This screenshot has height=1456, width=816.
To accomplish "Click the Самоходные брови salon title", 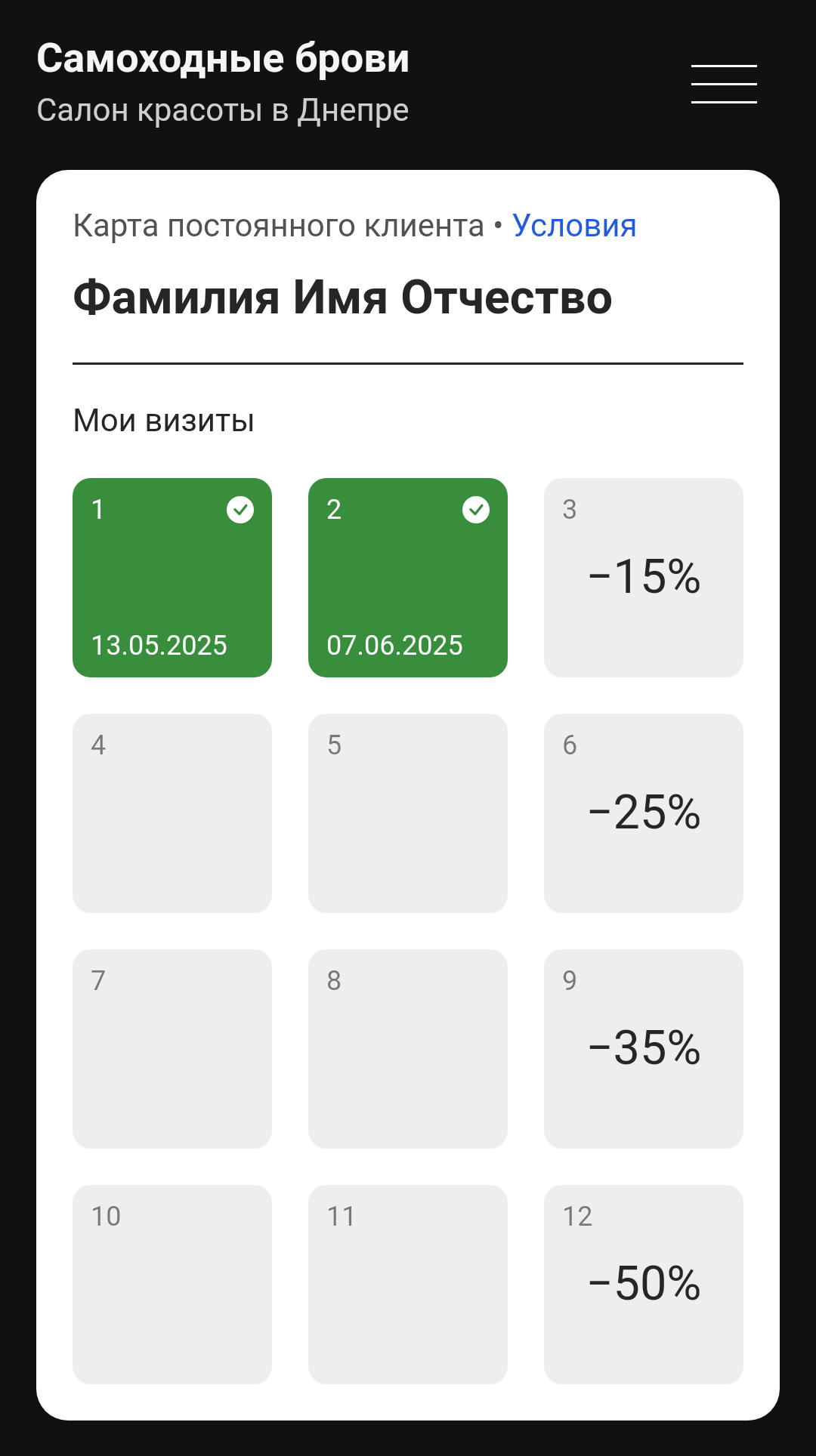I will pyautogui.click(x=223, y=57).
